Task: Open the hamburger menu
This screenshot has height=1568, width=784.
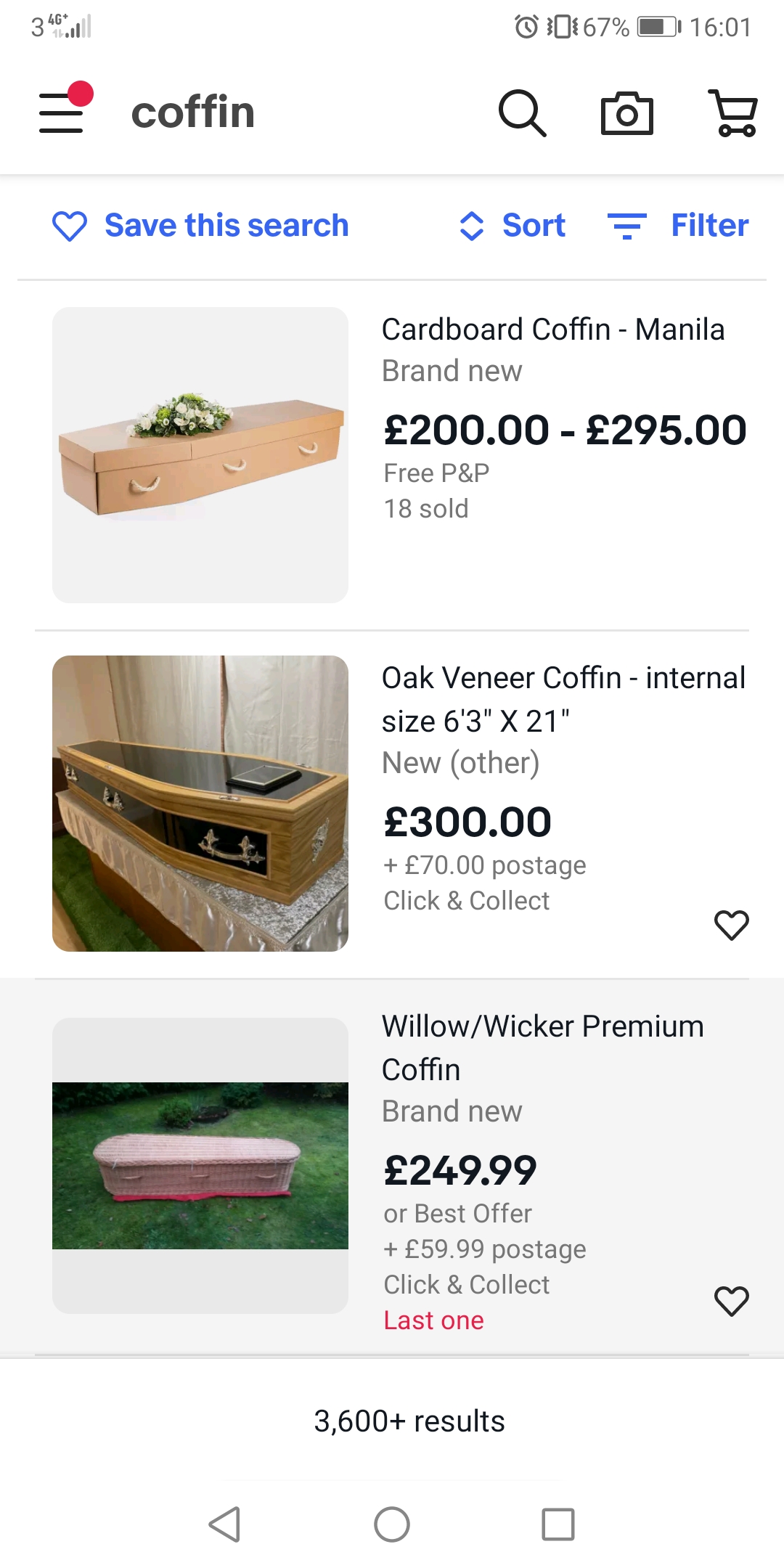Action: tap(62, 112)
